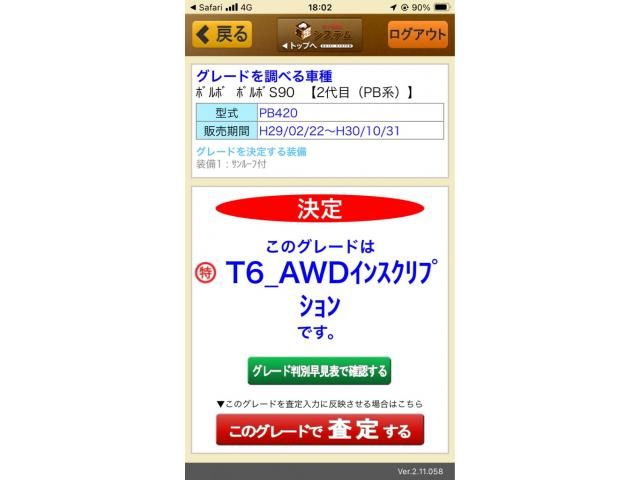Return to top via トップへ logo
This screenshot has width=640, height=480.
(319, 35)
